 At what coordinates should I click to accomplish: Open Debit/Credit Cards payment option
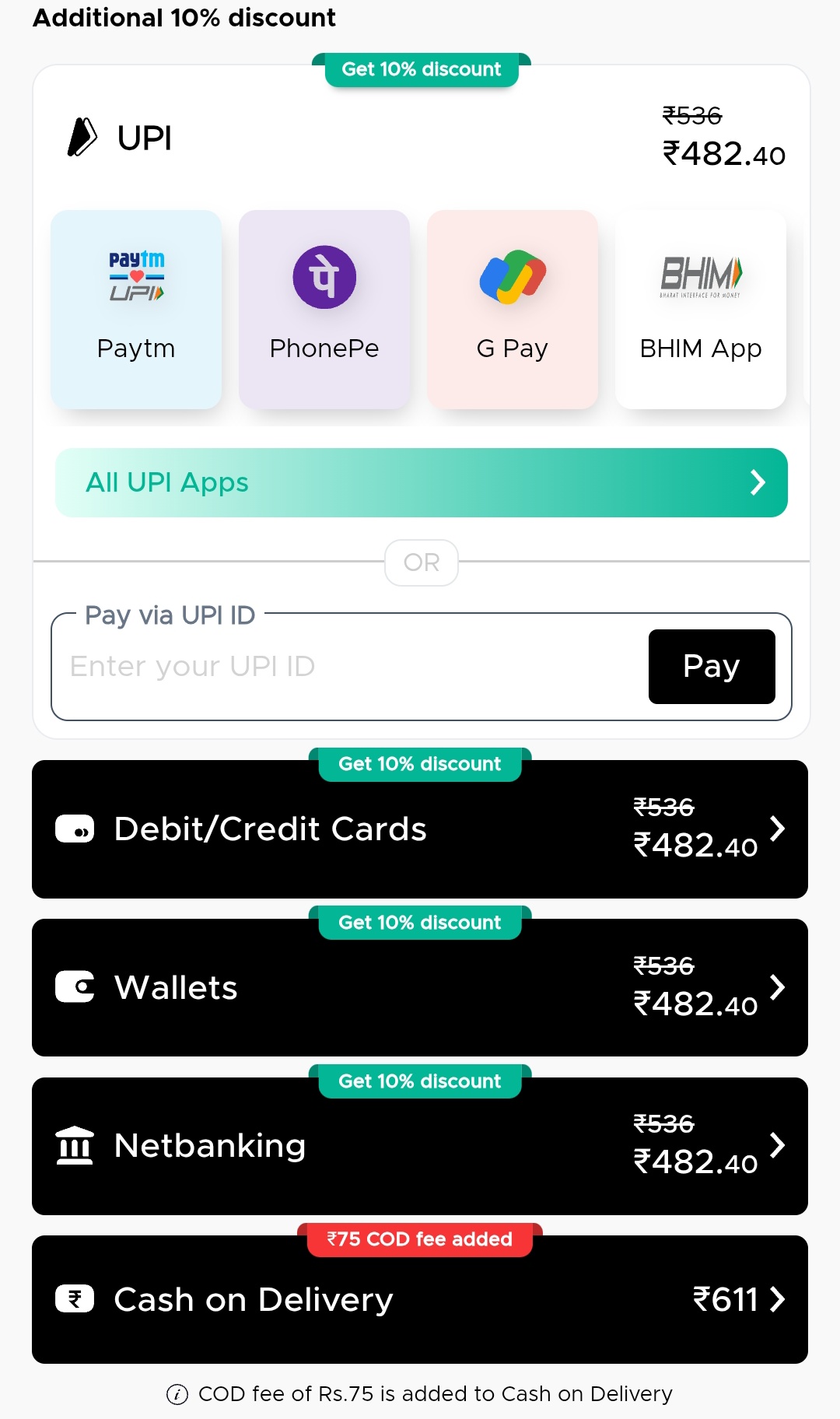tap(419, 830)
